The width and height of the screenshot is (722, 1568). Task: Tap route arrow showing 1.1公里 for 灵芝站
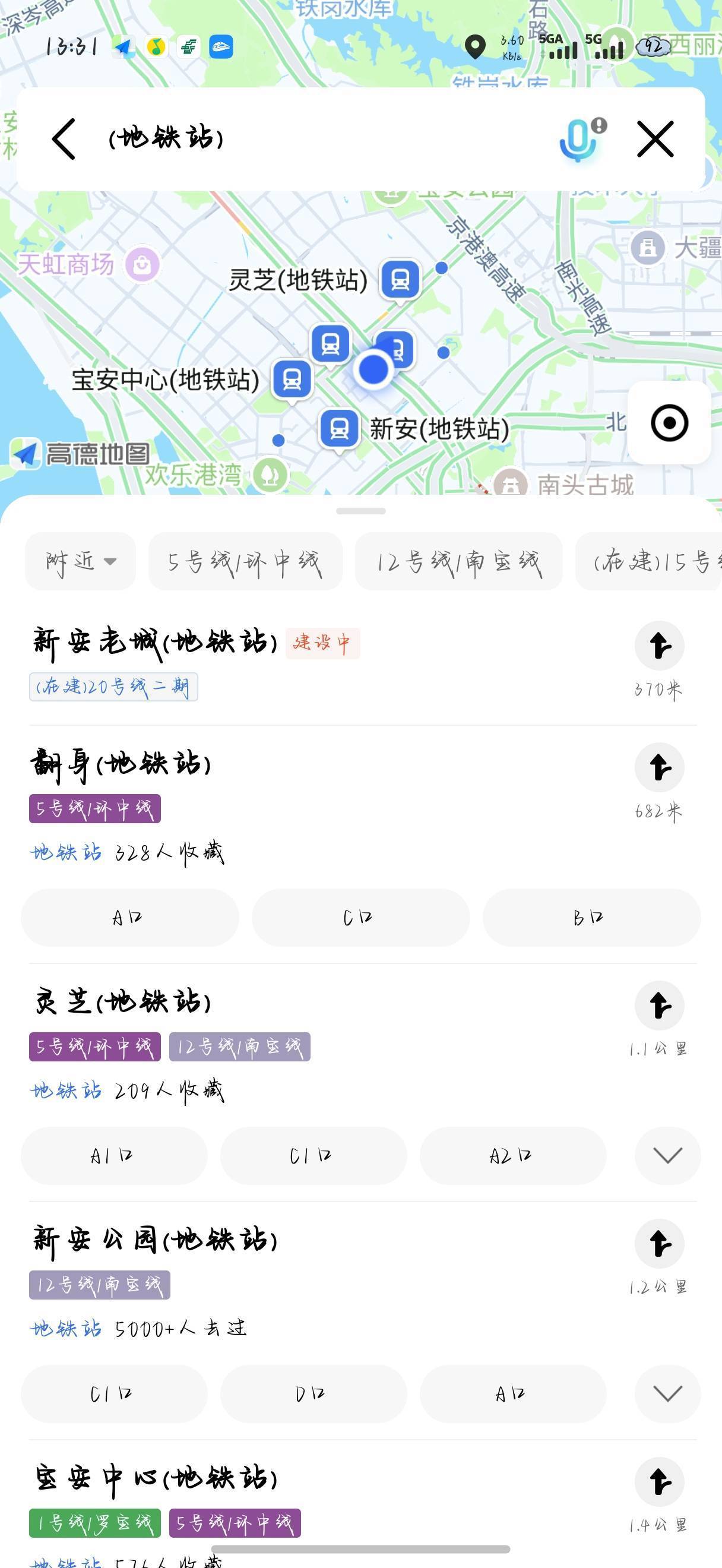659,1006
